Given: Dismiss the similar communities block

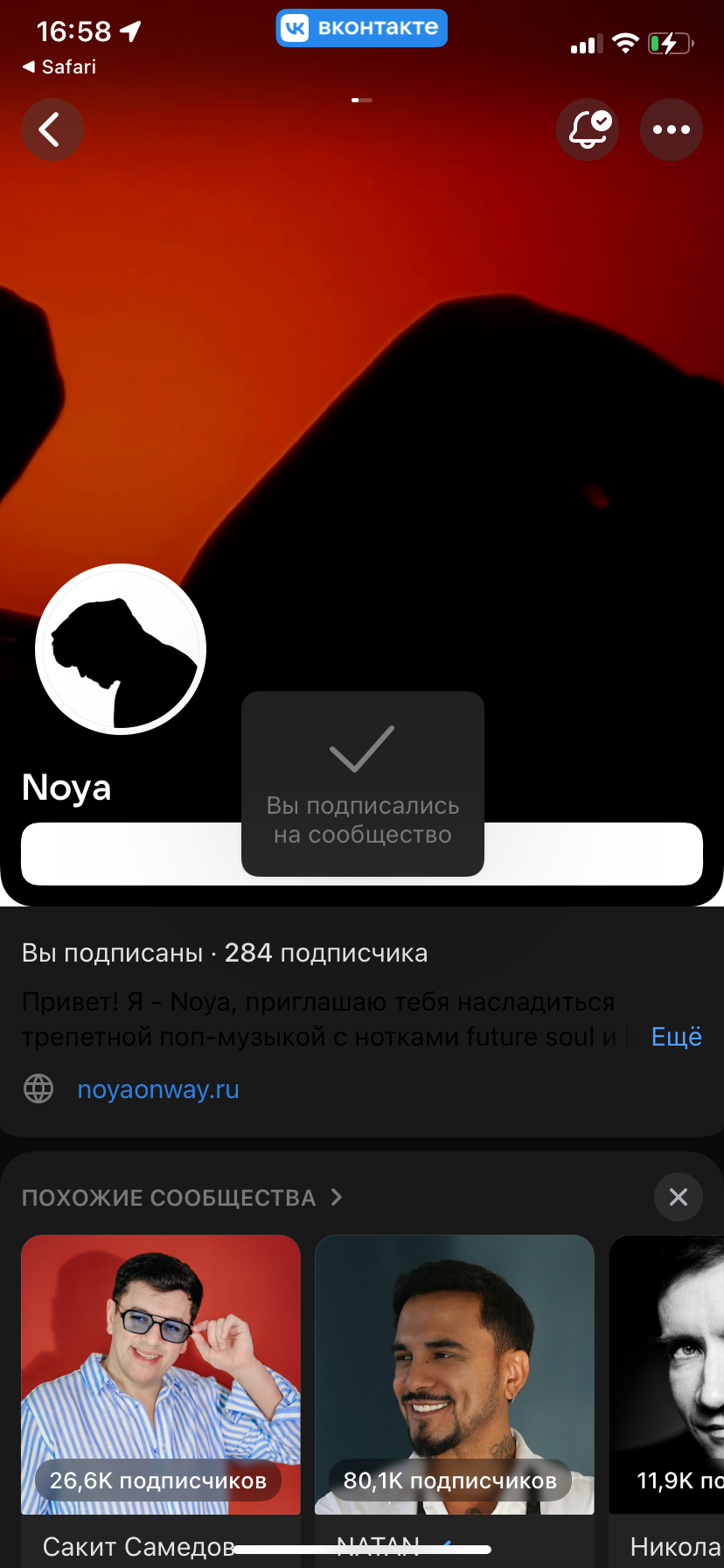Looking at the screenshot, I should coord(679,1197).
